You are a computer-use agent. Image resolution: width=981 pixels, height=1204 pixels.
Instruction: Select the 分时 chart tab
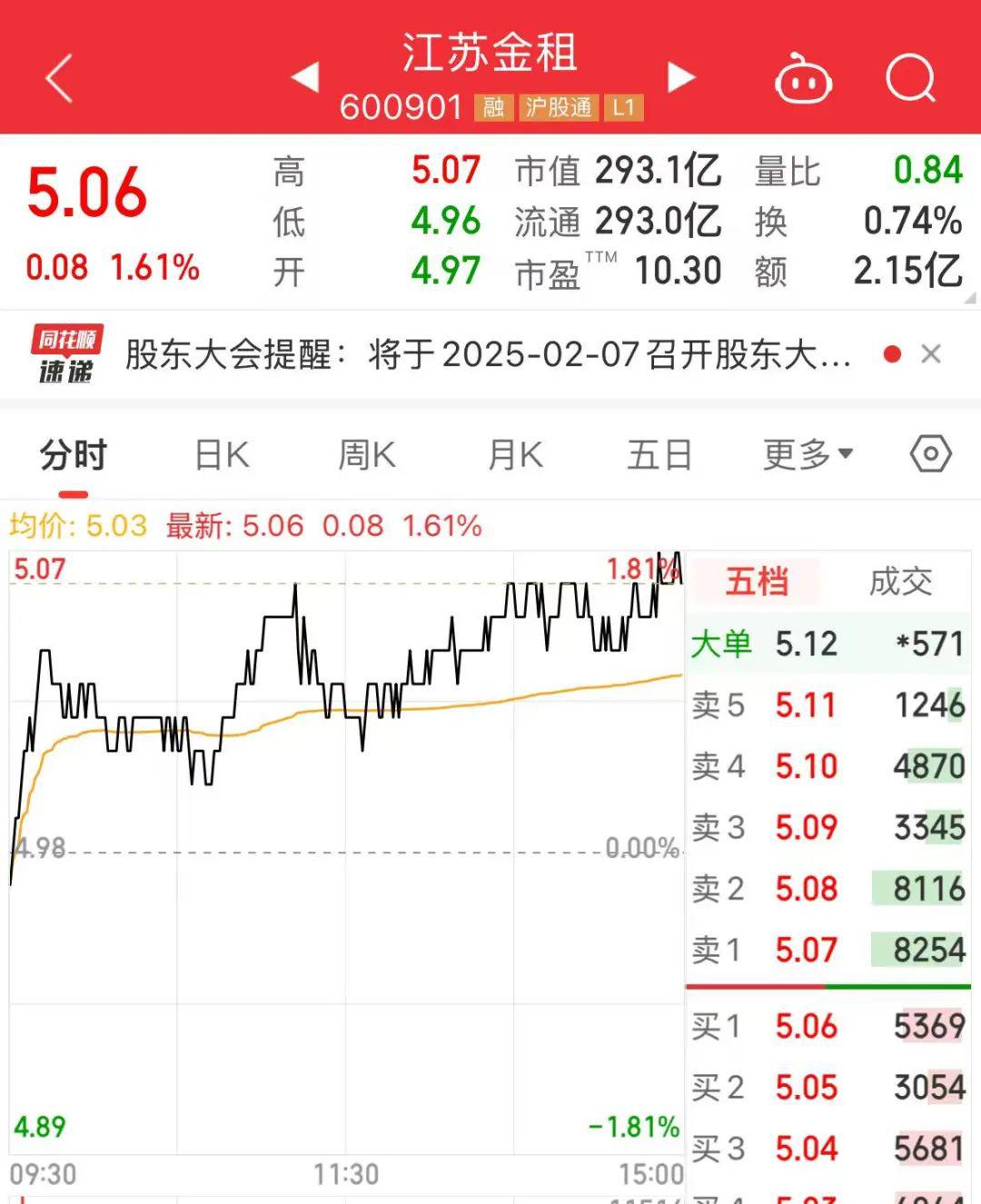(x=74, y=454)
